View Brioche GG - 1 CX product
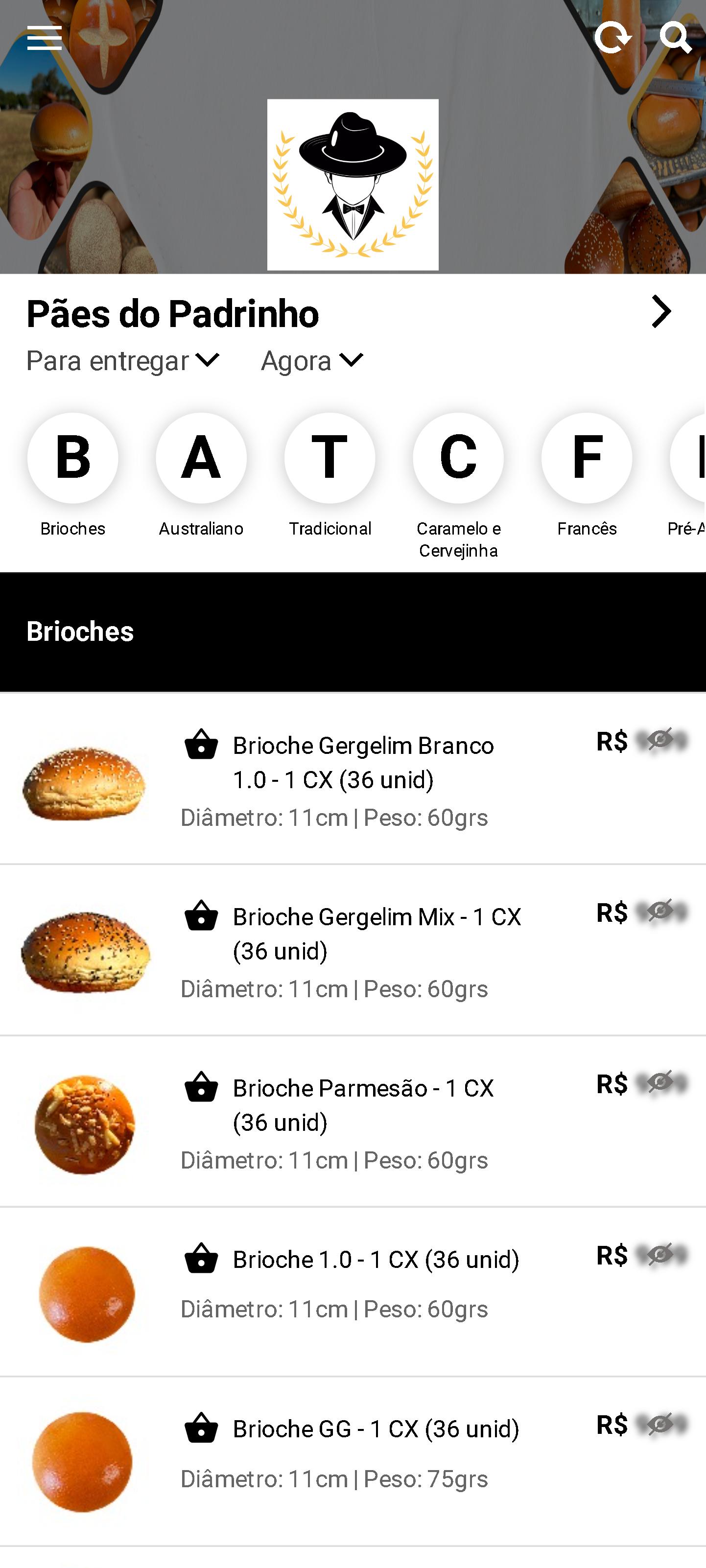This screenshot has width=706, height=1568. click(353, 1462)
